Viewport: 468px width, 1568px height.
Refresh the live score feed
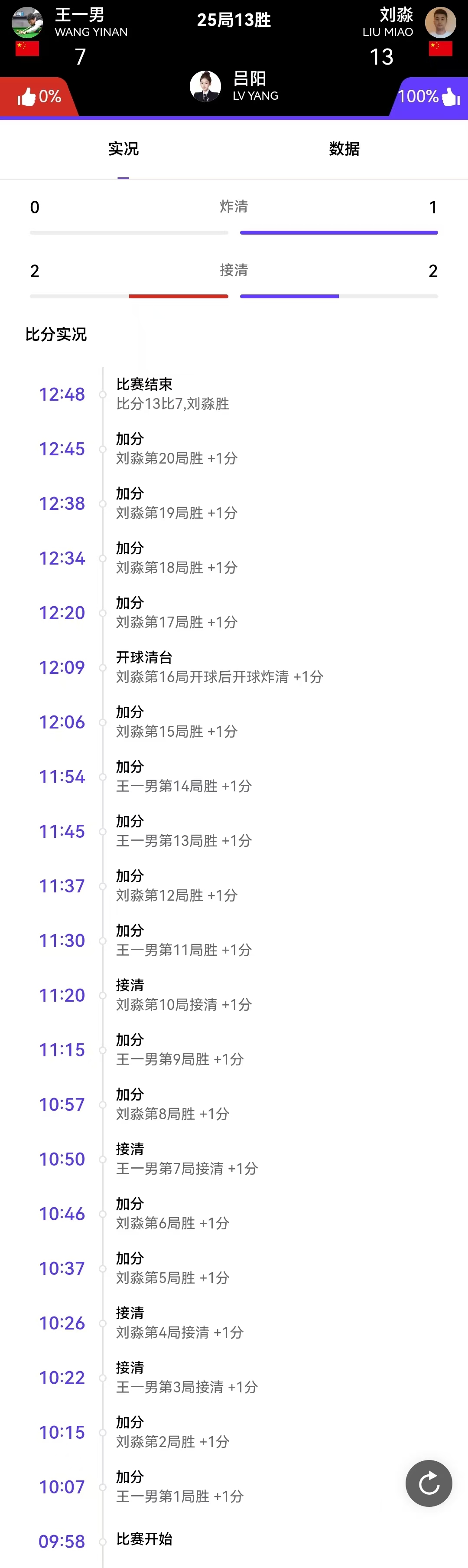(x=429, y=1483)
